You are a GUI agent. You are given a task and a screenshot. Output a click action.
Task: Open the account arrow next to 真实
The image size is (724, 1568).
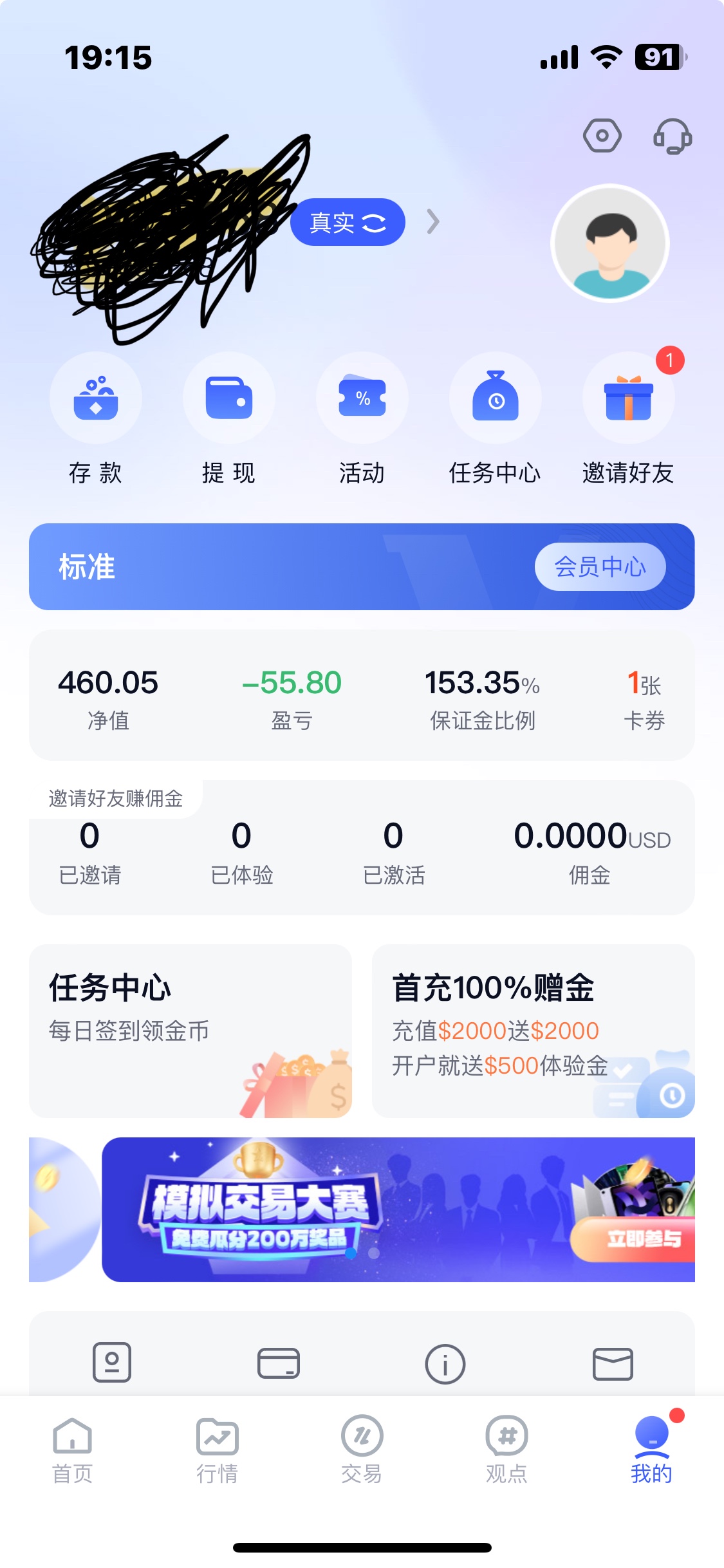[433, 222]
